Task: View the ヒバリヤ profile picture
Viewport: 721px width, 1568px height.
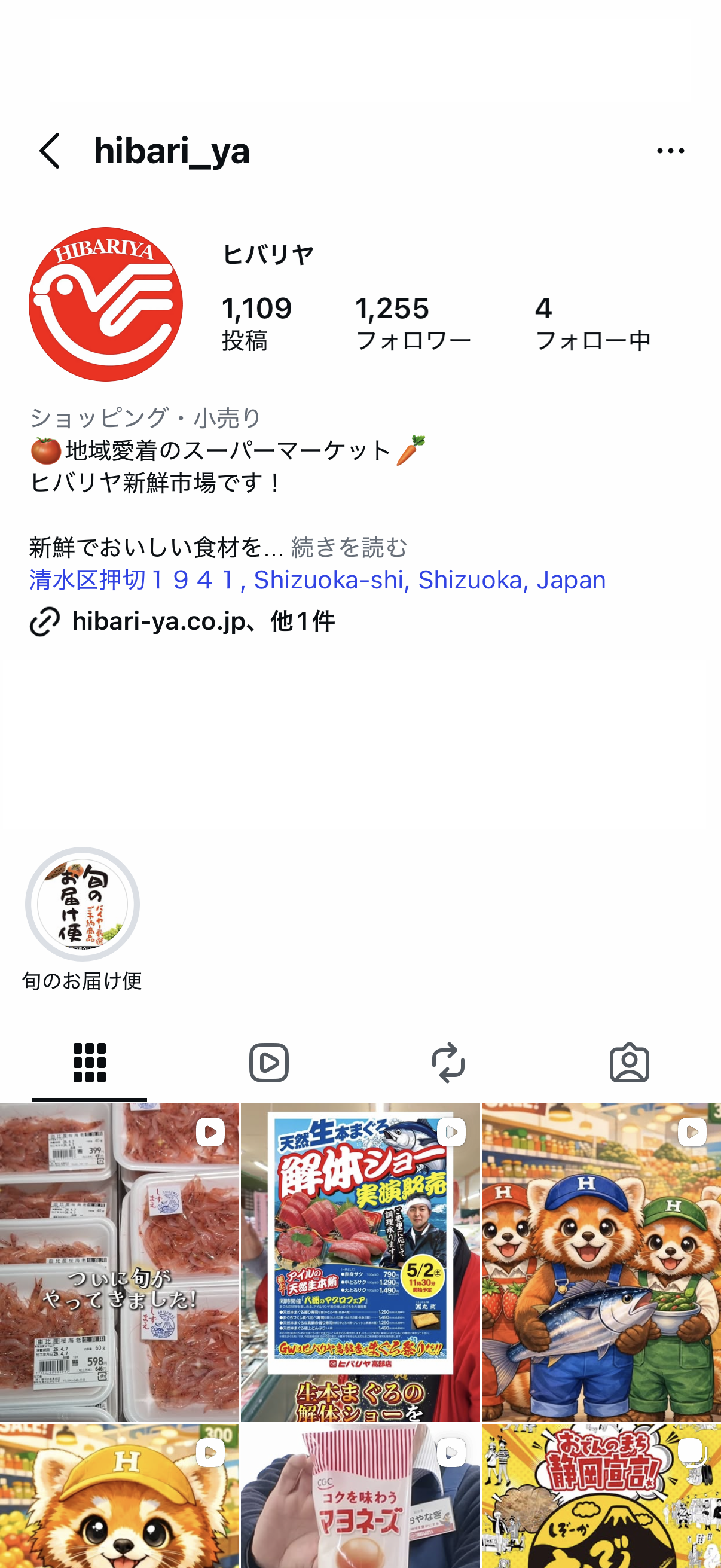Action: (x=106, y=304)
